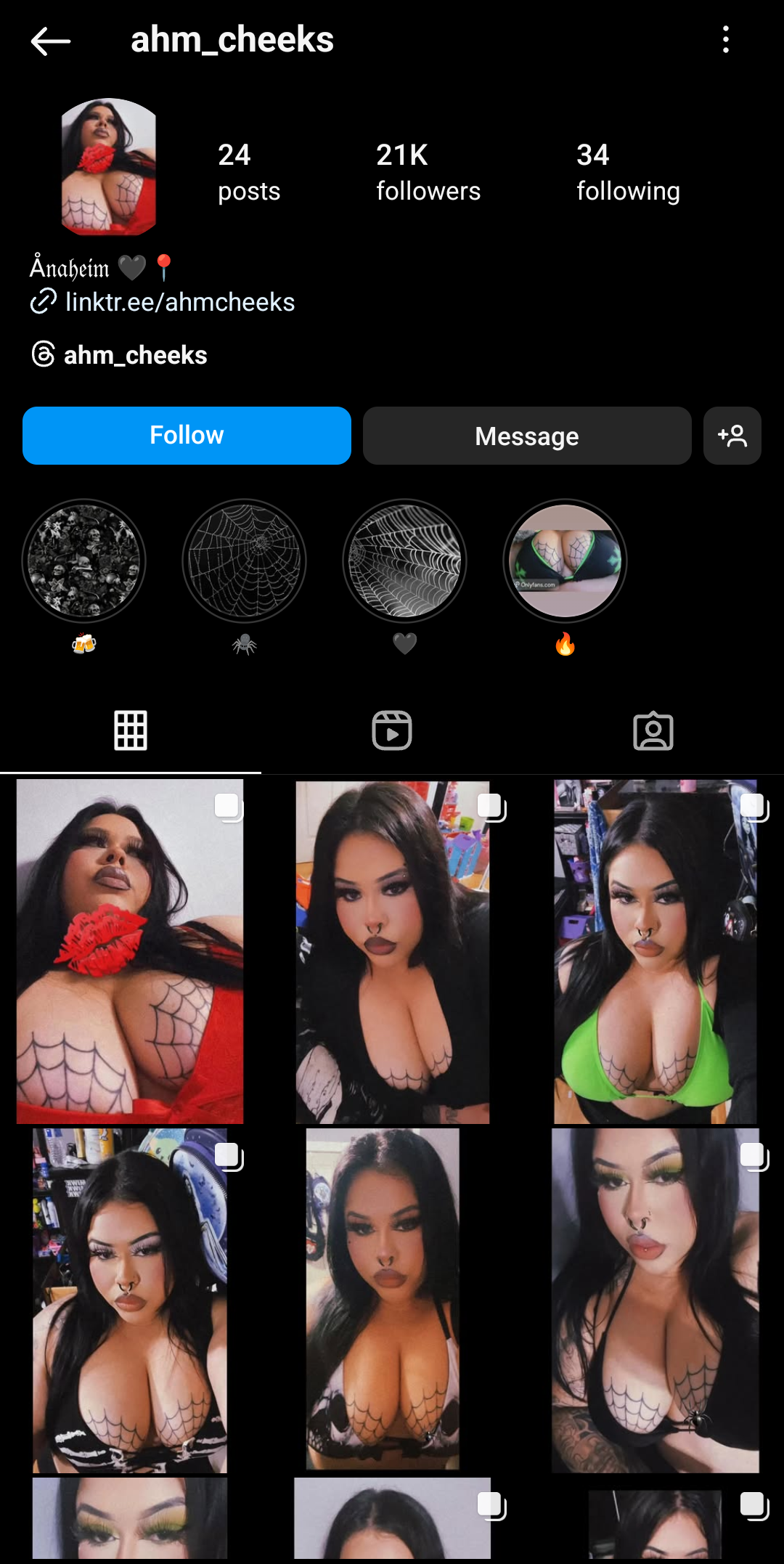The image size is (784, 1564).
Task: Open the profile picture of ahm_cheeks
Action: click(109, 167)
